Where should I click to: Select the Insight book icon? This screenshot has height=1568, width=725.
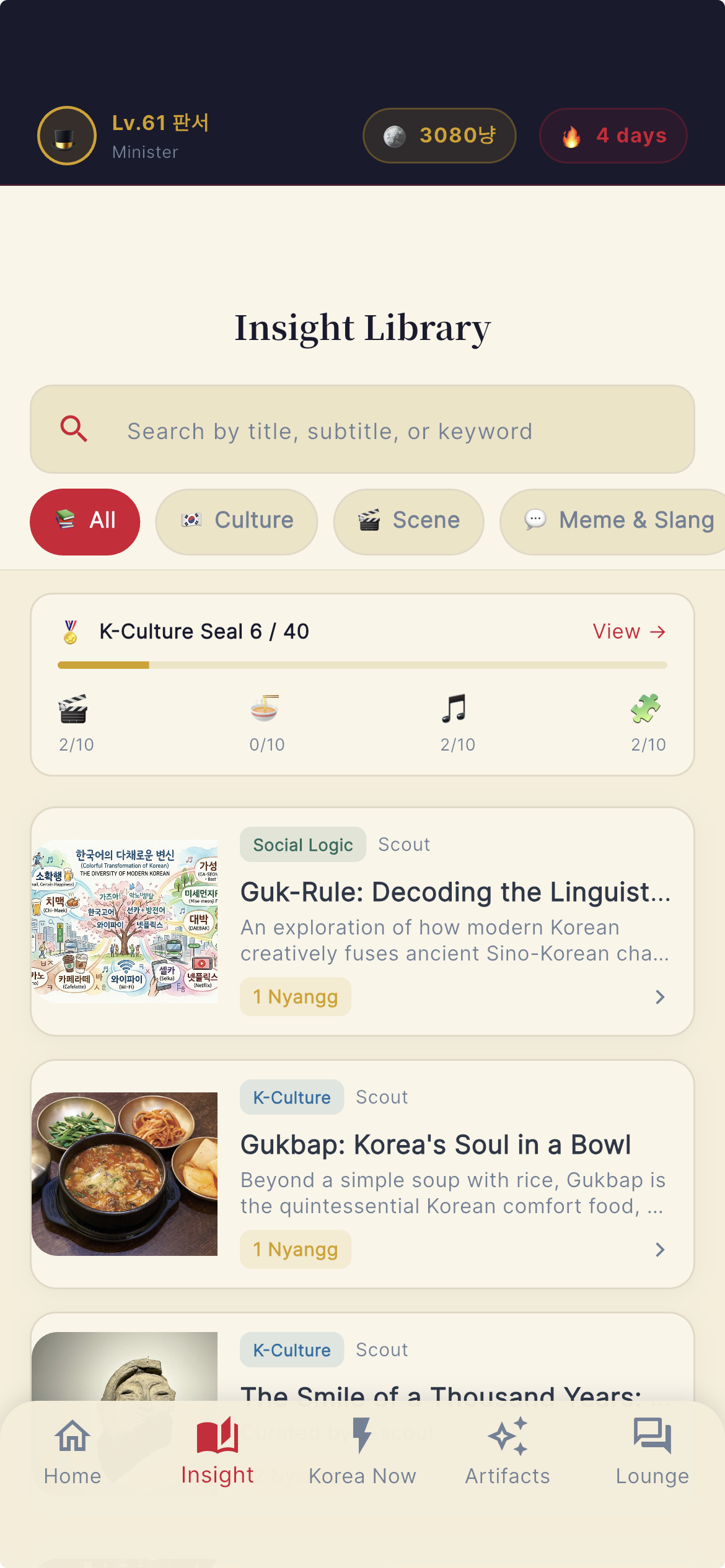pos(217,1435)
